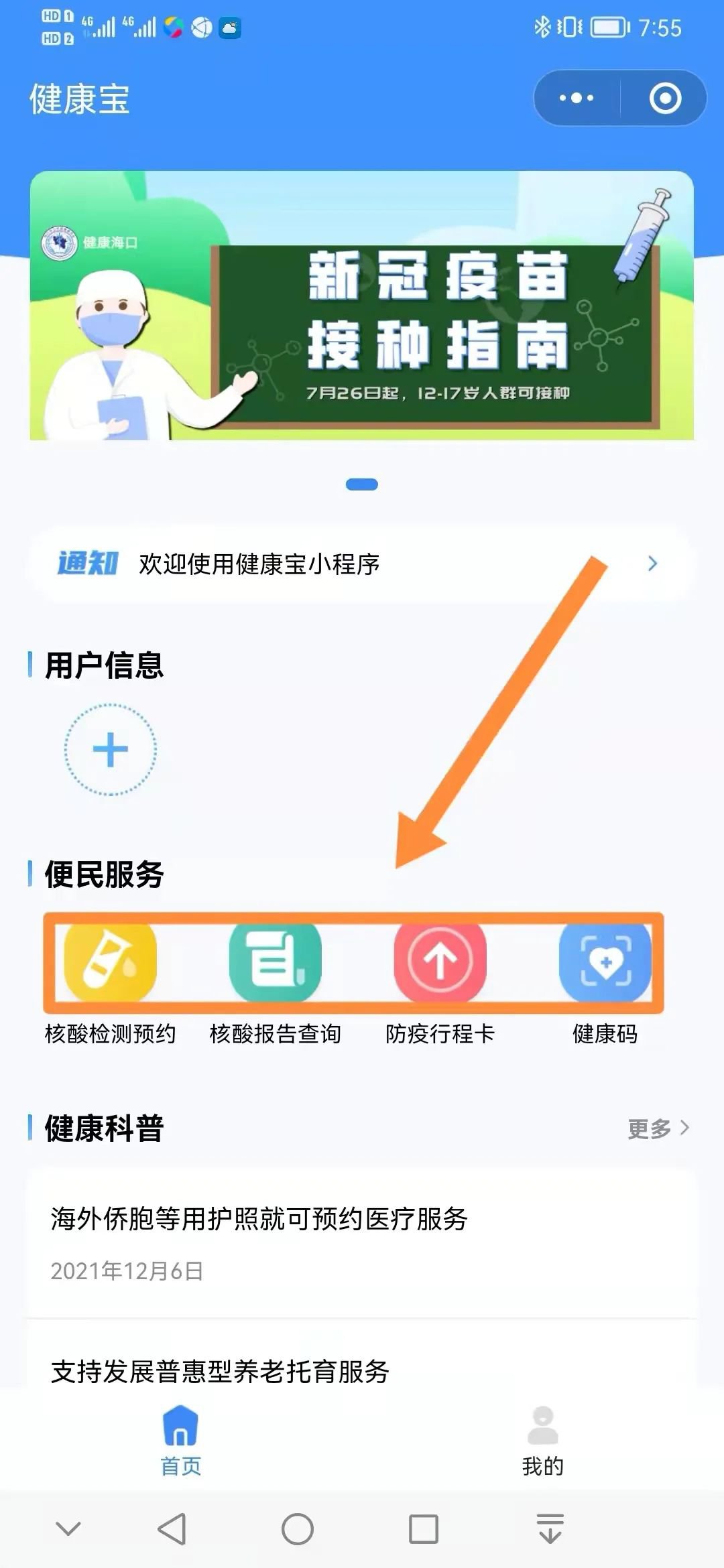Open 核酸检测预约 service

[111, 964]
